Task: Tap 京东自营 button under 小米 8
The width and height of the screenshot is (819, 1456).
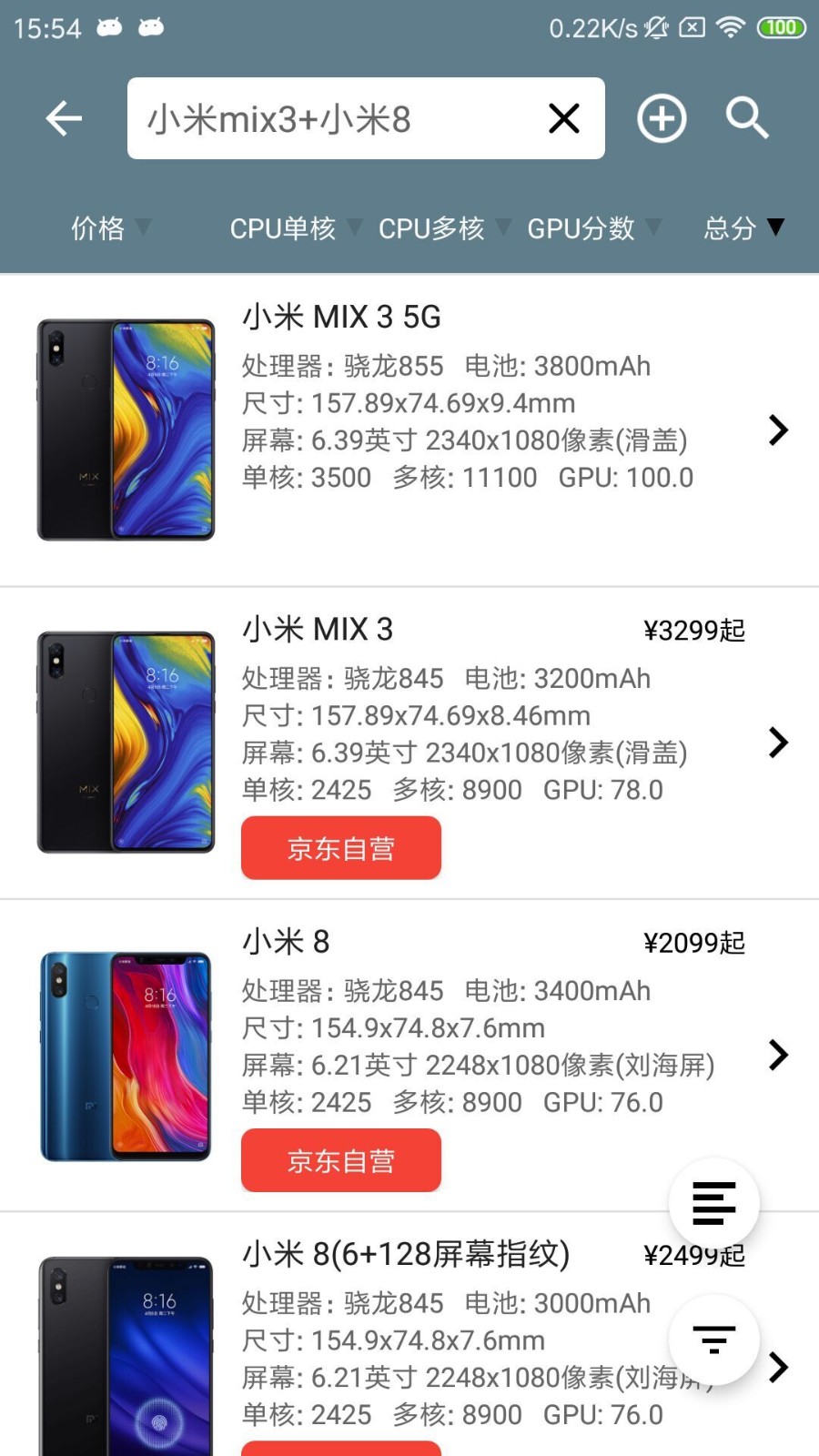Action: click(x=341, y=1160)
